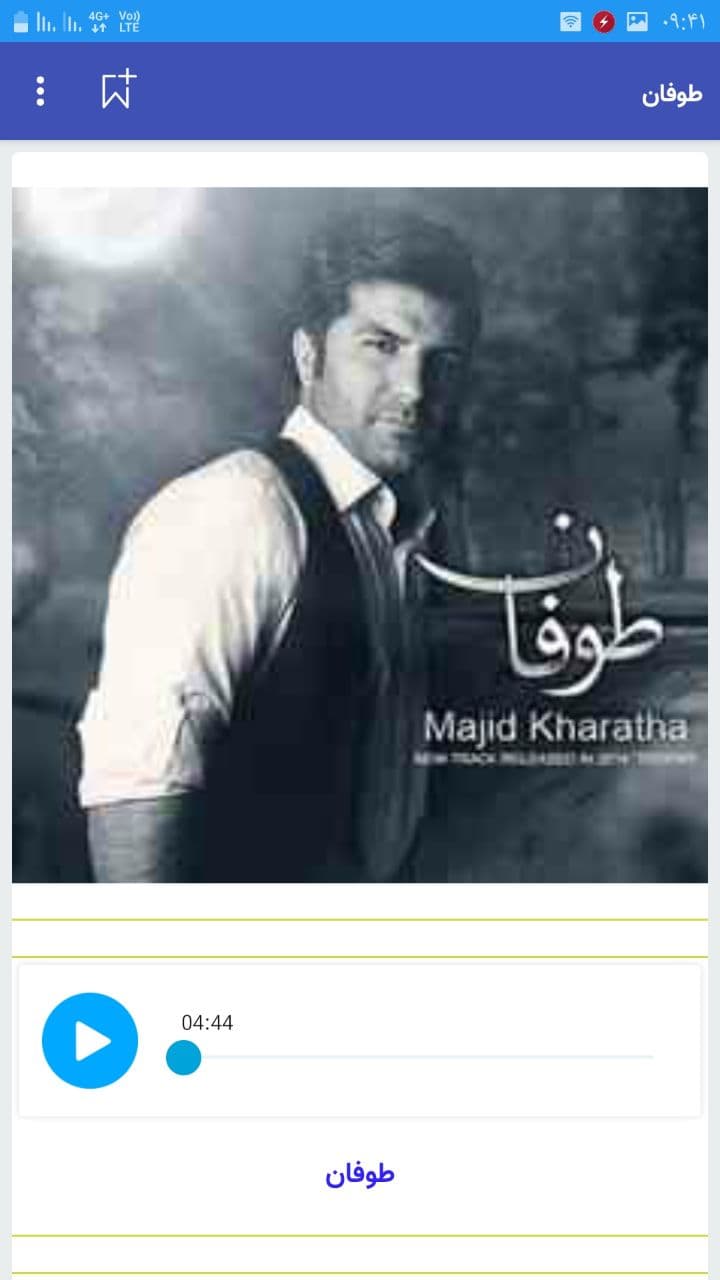This screenshot has width=720, height=1280.
Task: Play the طوفان audio track
Action: (x=90, y=1041)
